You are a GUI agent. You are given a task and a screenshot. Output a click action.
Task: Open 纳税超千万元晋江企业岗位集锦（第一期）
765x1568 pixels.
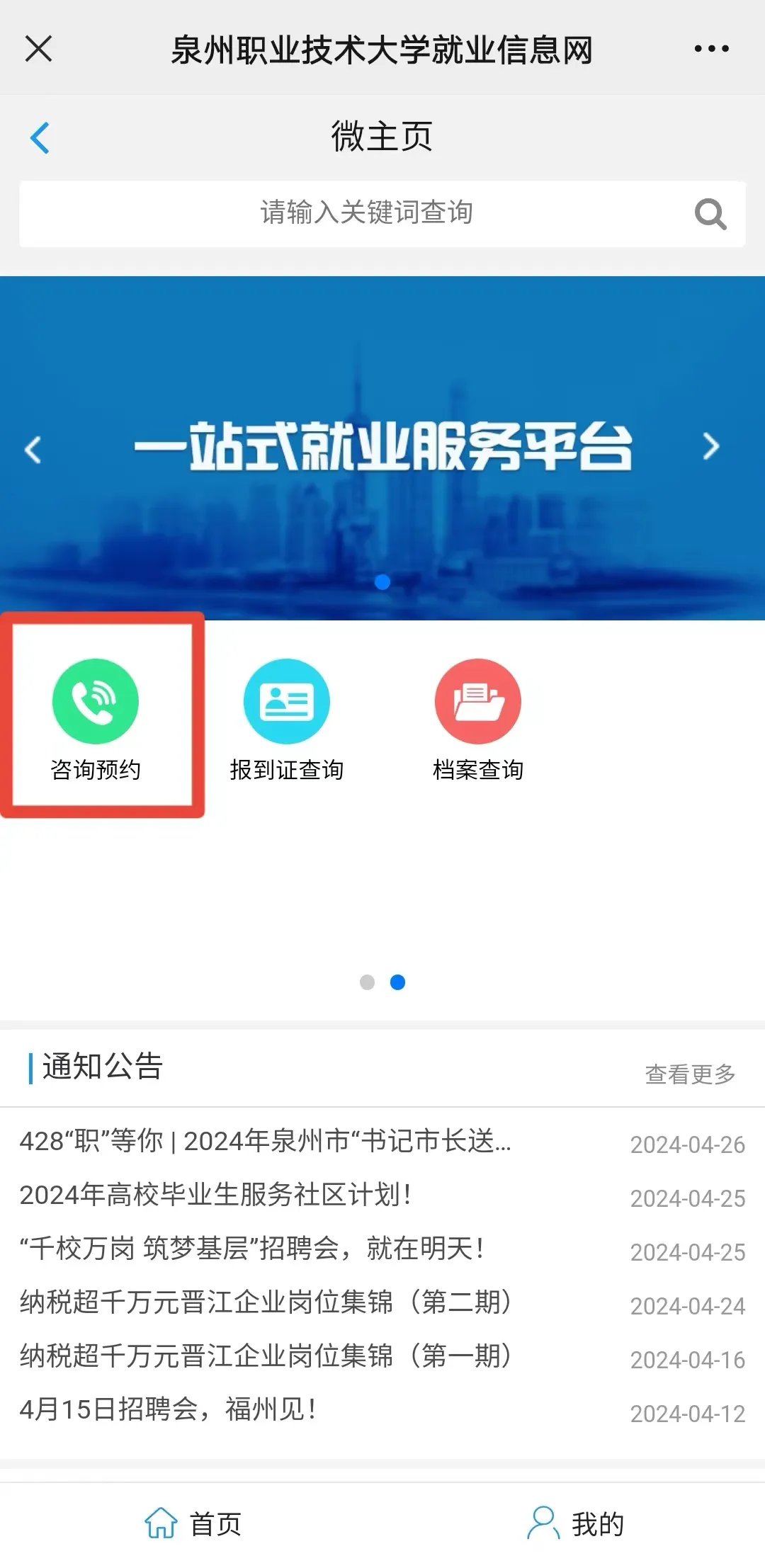coord(266,1356)
